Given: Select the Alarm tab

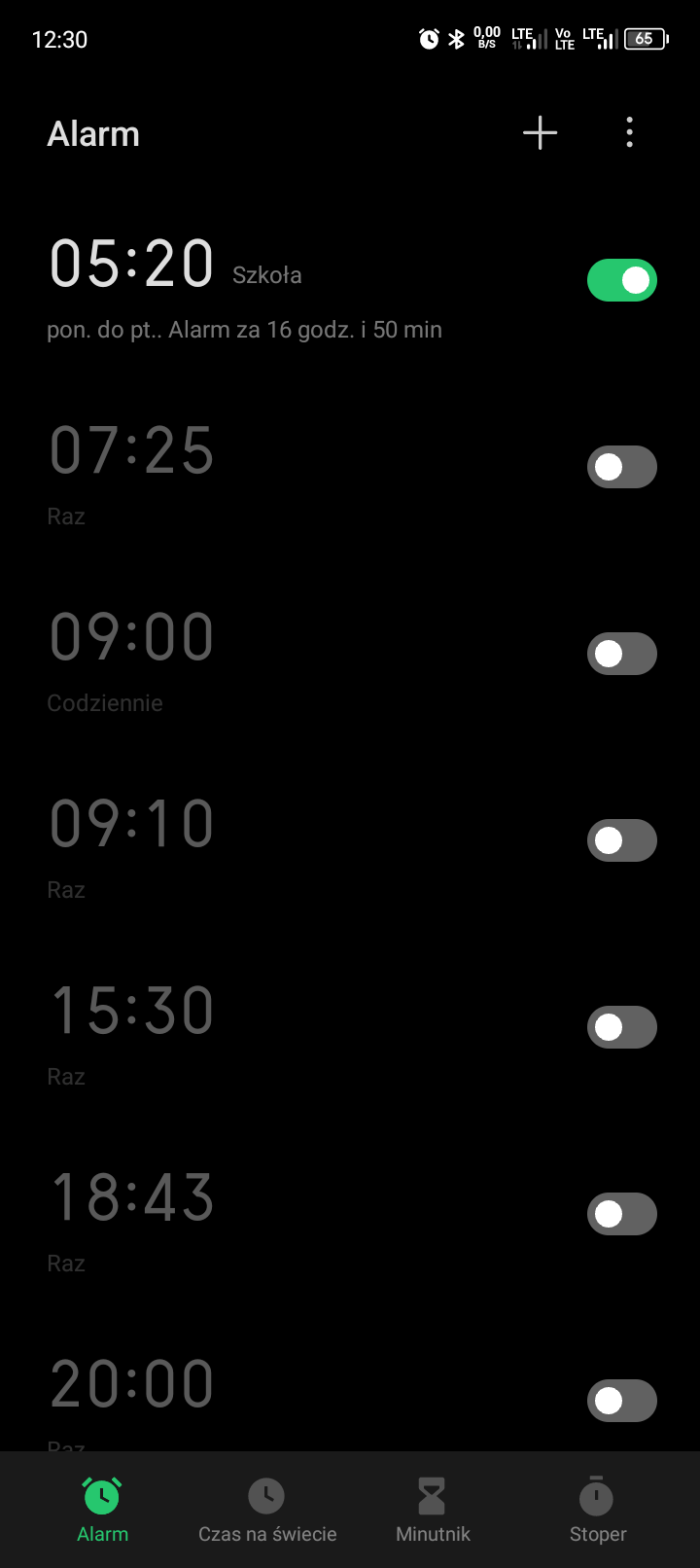Looking at the screenshot, I should pos(102,1511).
